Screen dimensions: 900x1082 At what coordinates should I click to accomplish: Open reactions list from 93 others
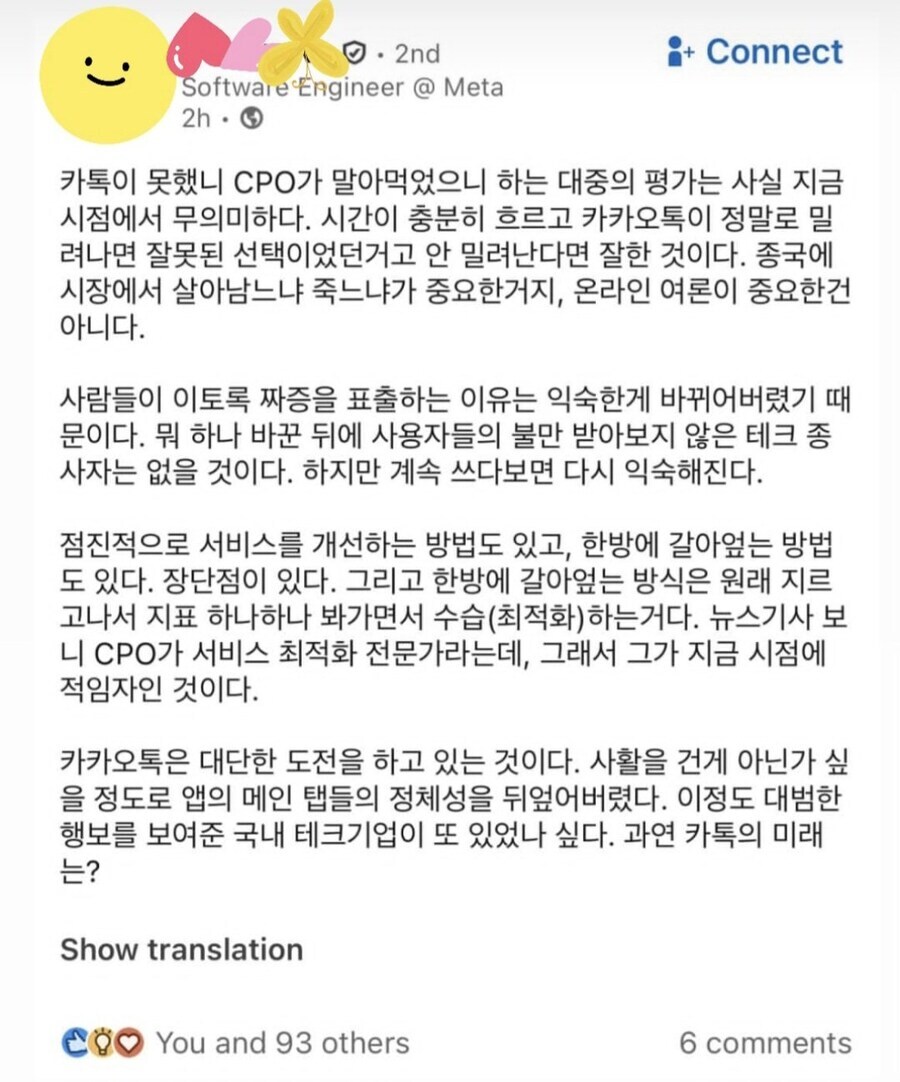[282, 1043]
